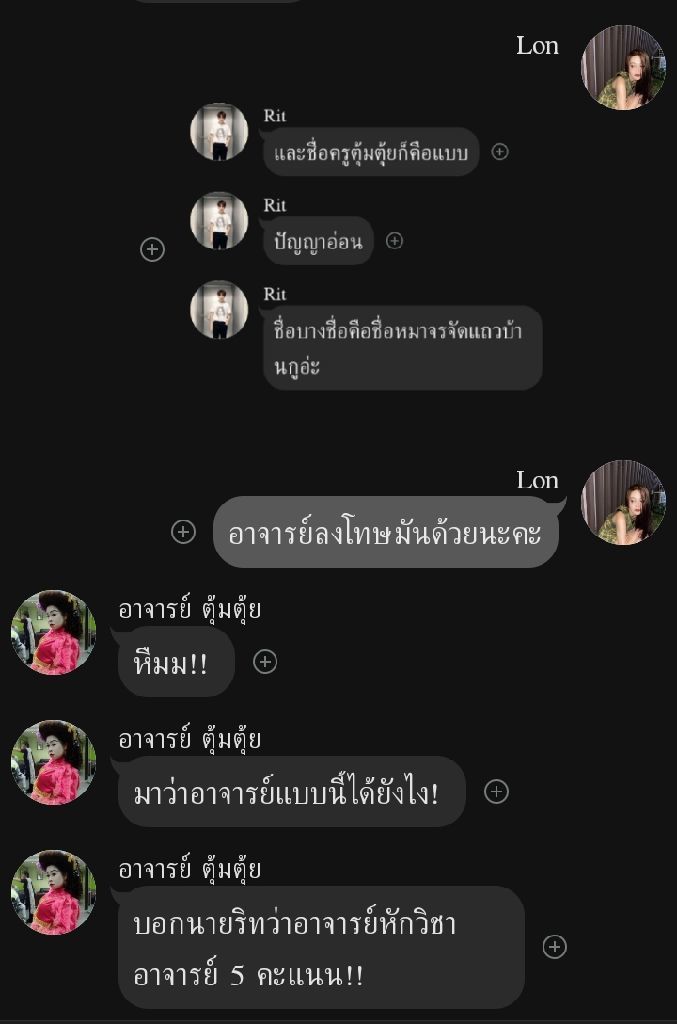Open Lon's avatar beside "อาจารย์ลงโทษมันด้วยนะคะ"

coord(623,503)
